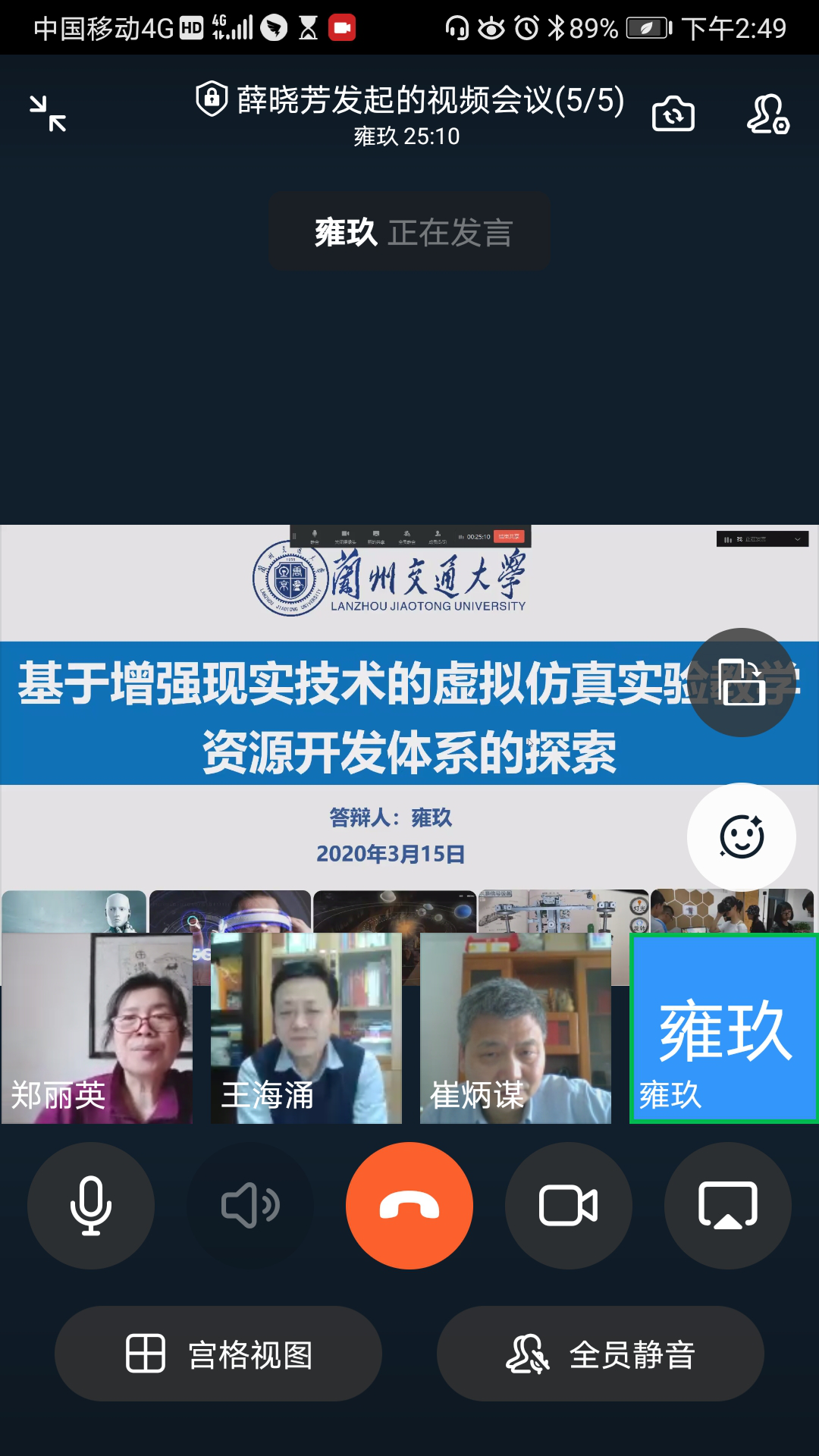Toggle the microphone button
Image resolution: width=819 pixels, height=1456 pixels.
[91, 1205]
